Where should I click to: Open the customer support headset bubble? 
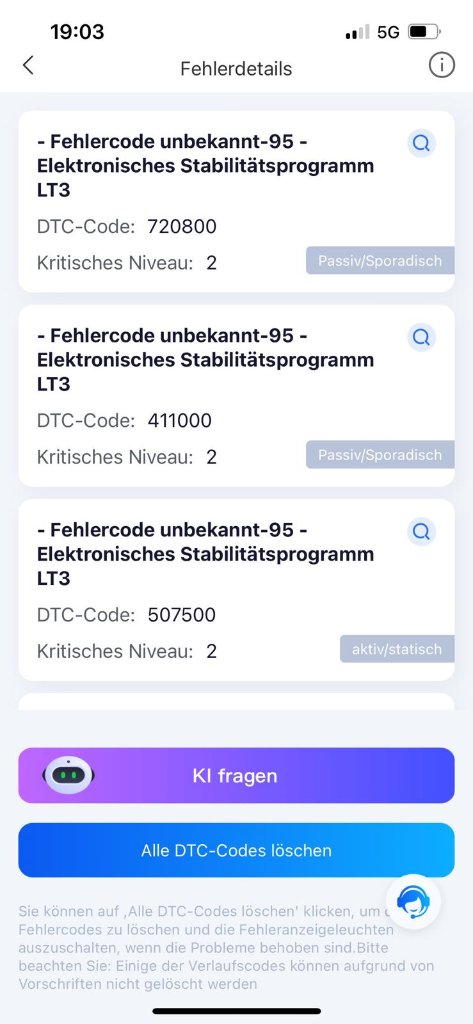pos(413,902)
